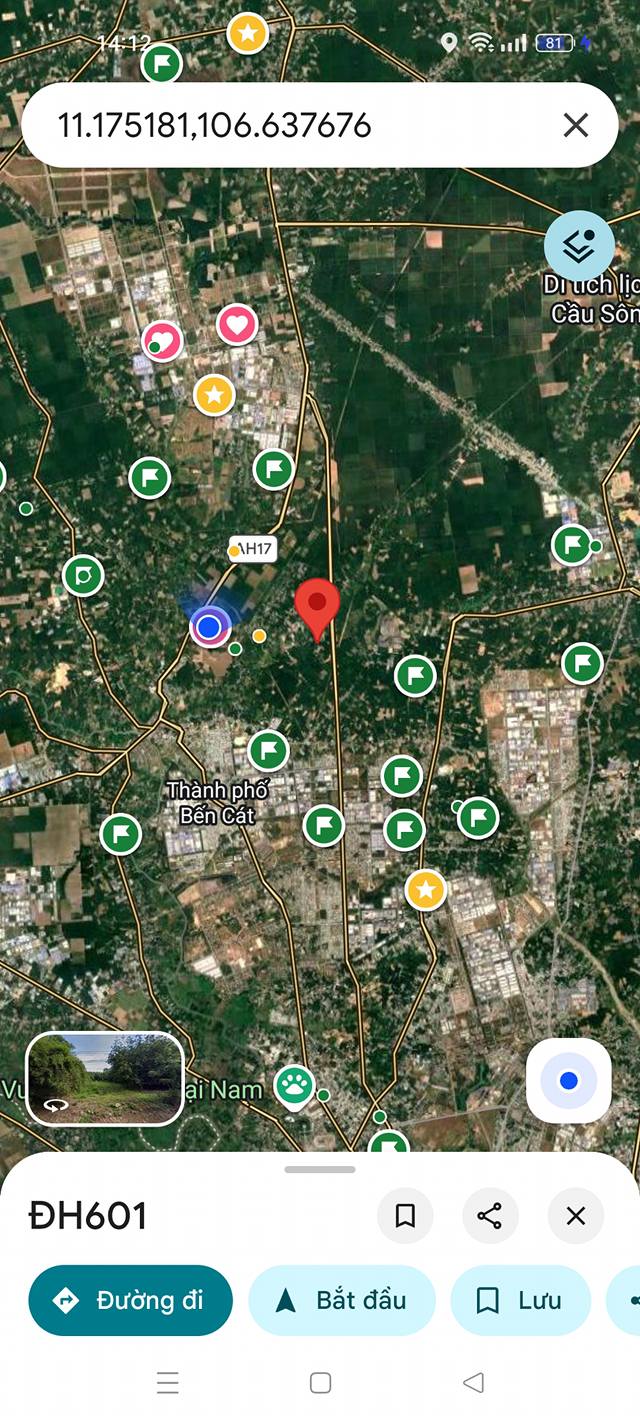Go back using system navigation bar
Screen dimensions: 640x1422
point(473,1383)
